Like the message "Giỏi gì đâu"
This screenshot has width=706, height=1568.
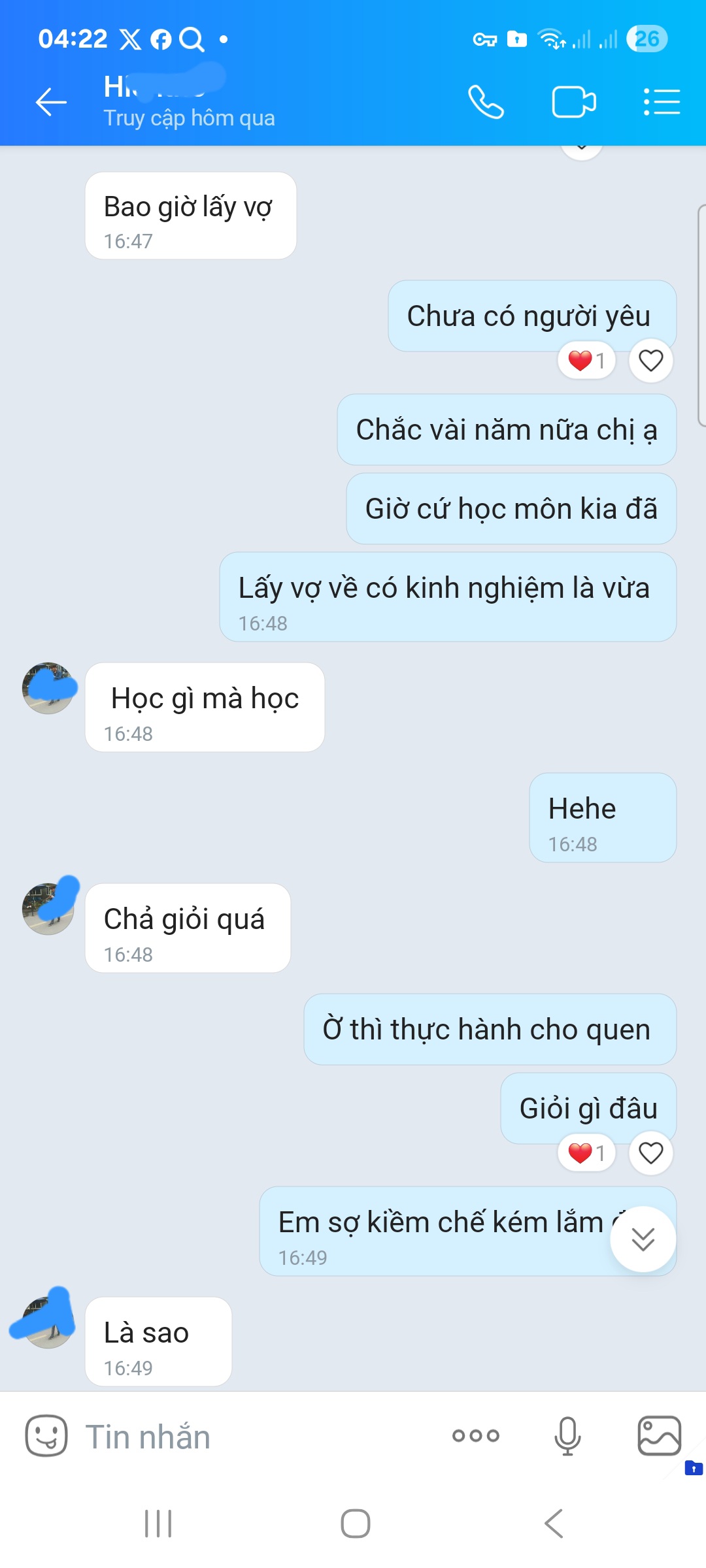pyautogui.click(x=650, y=1153)
